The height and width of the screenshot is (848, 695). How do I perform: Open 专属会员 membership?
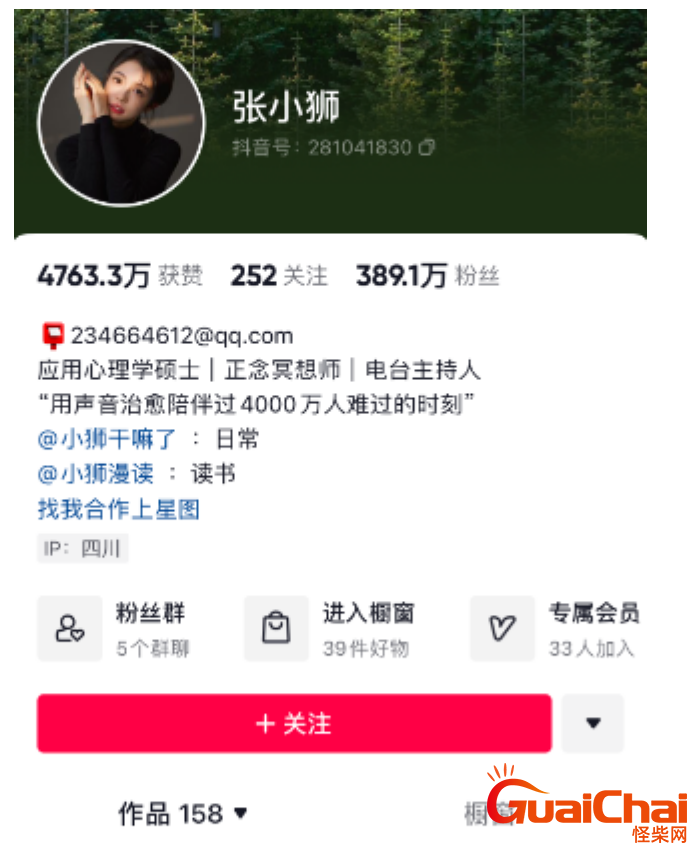(x=556, y=629)
